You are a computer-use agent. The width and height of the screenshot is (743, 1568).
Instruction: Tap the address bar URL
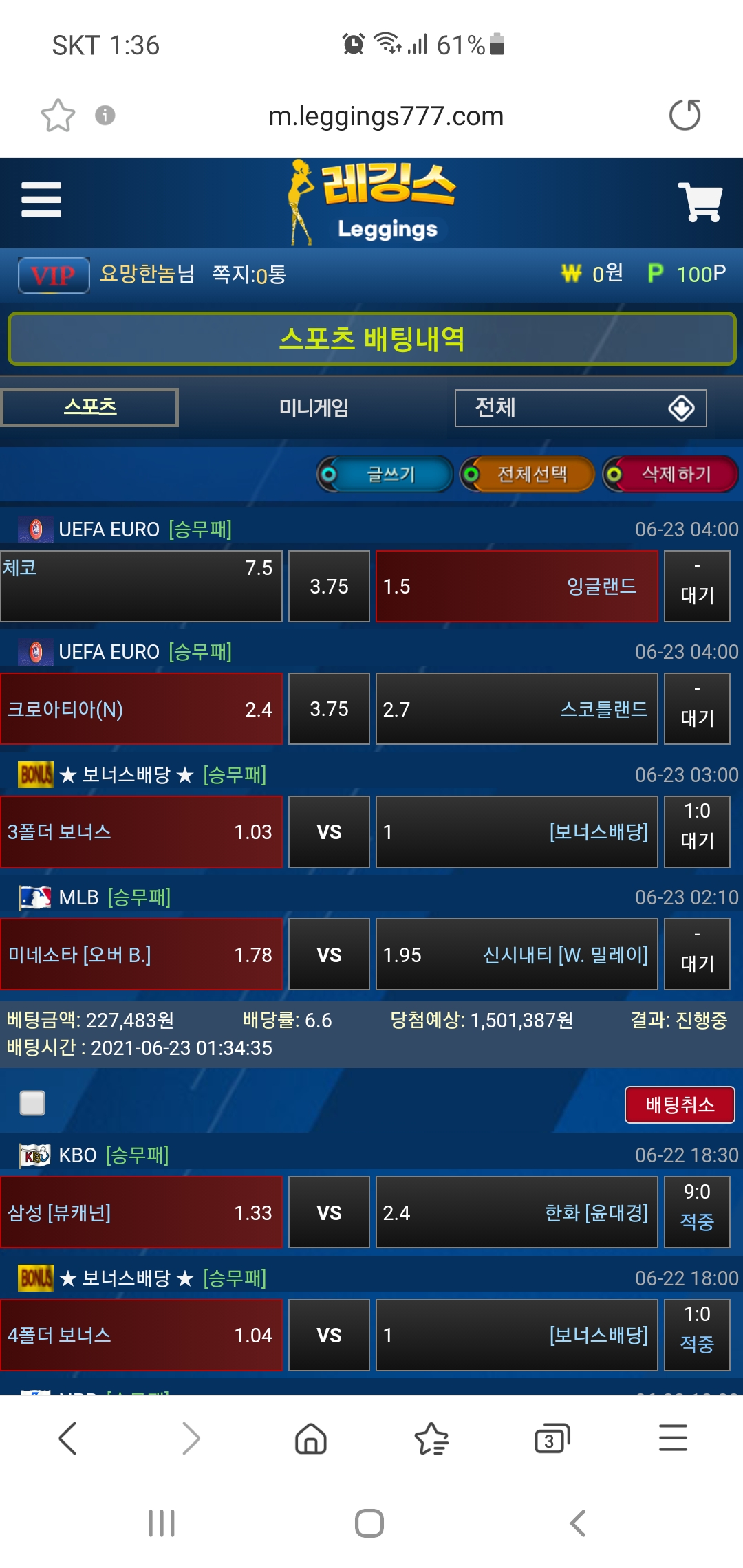[x=386, y=116]
